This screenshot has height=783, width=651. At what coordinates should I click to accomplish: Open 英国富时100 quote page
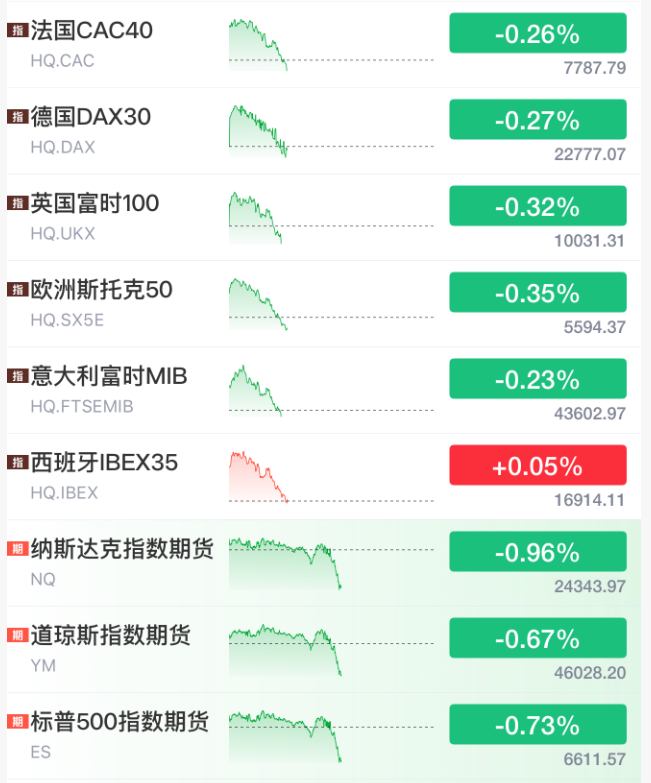pyautogui.click(x=95, y=204)
